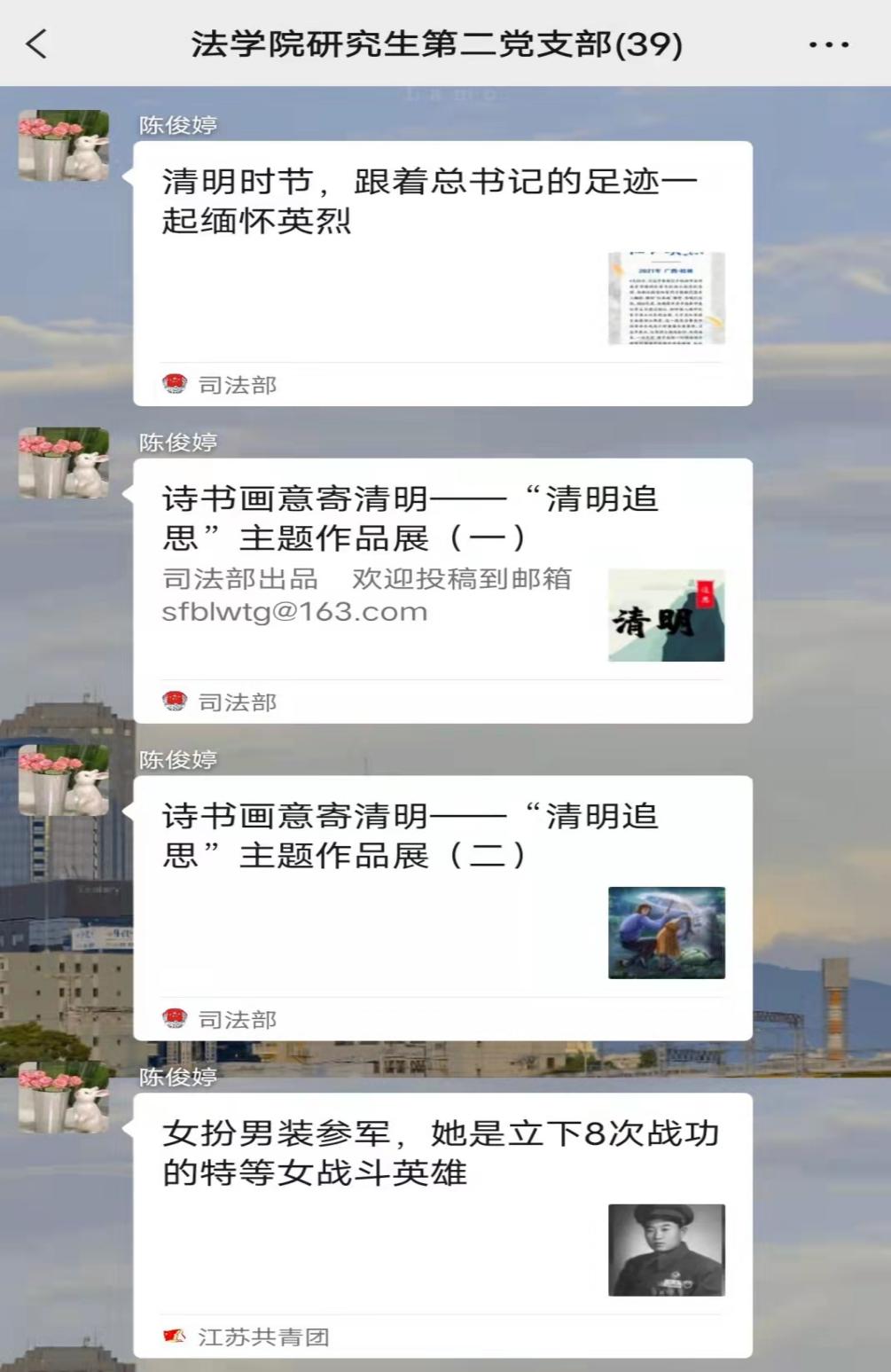Image resolution: width=891 pixels, height=1372 pixels.
Task: View 陈俊婷's avatar next to 清明时节 message
Action: [64, 145]
